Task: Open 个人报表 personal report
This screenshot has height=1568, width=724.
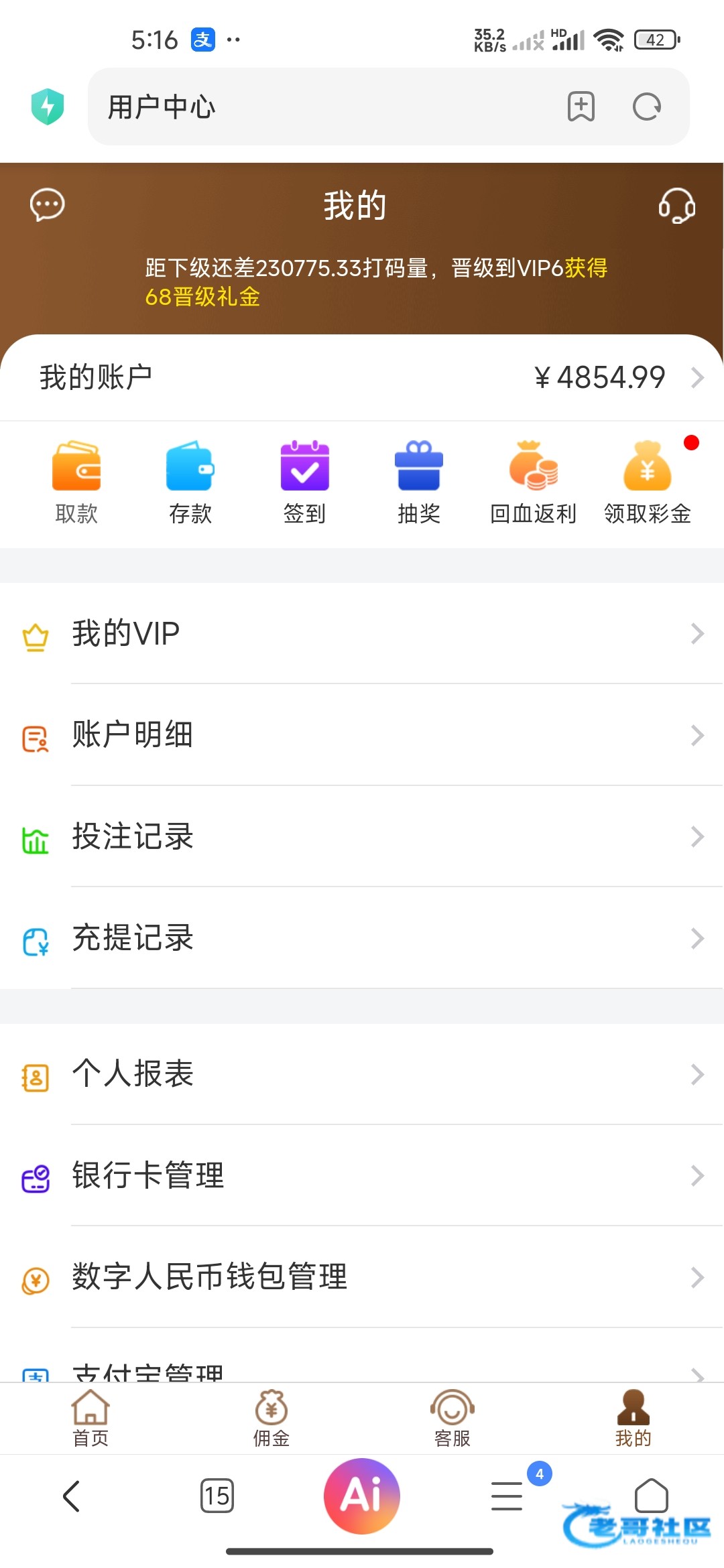Action: coord(362,1074)
